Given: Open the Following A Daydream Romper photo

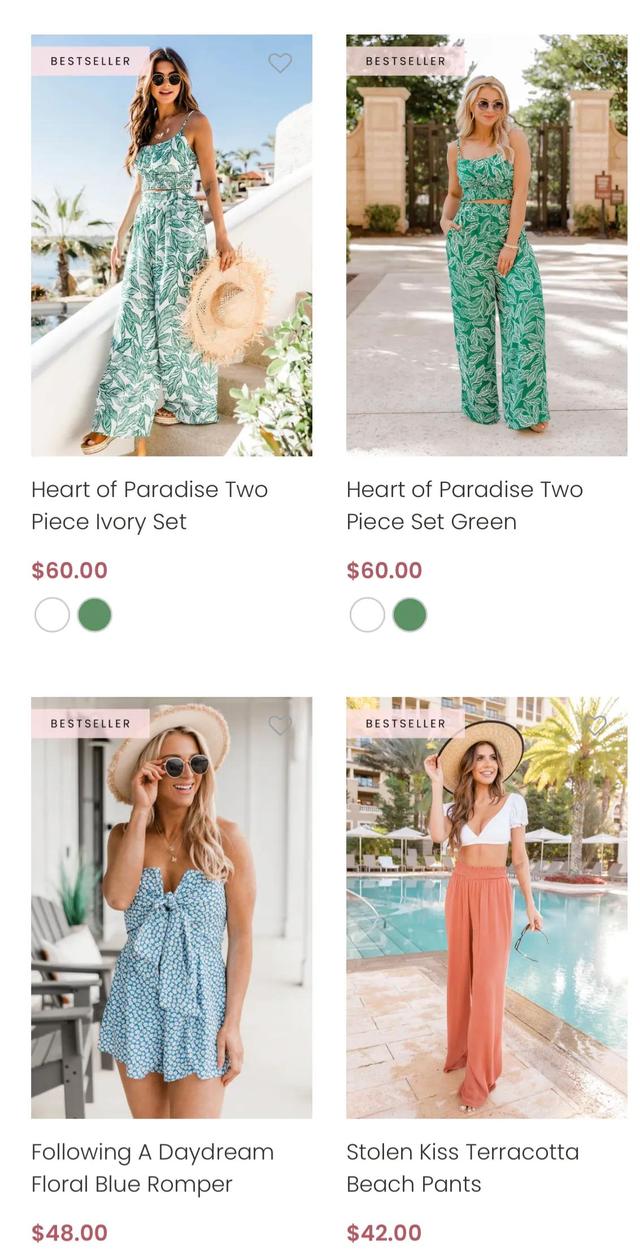Looking at the screenshot, I should click(171, 920).
